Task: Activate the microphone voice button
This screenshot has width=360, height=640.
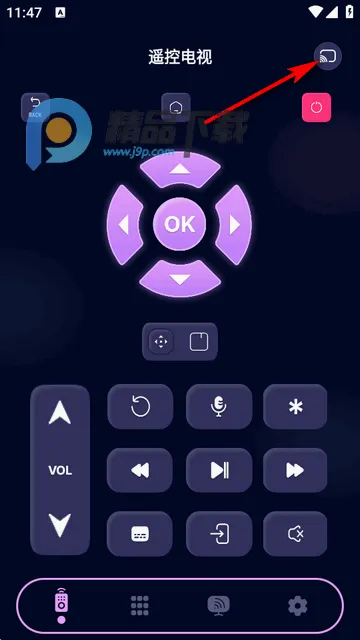Action: pos(219,407)
